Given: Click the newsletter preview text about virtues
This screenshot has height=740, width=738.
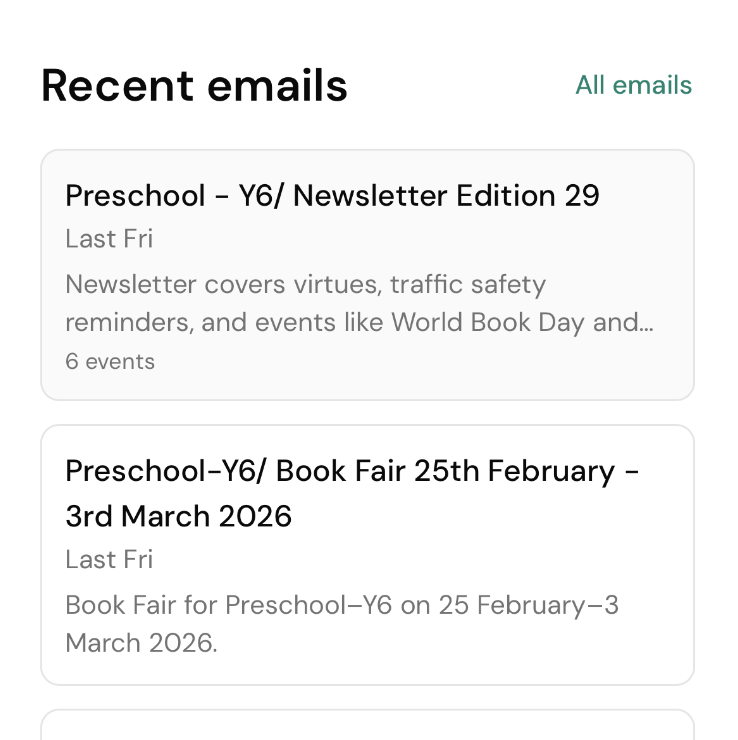Looking at the screenshot, I should point(305,284).
